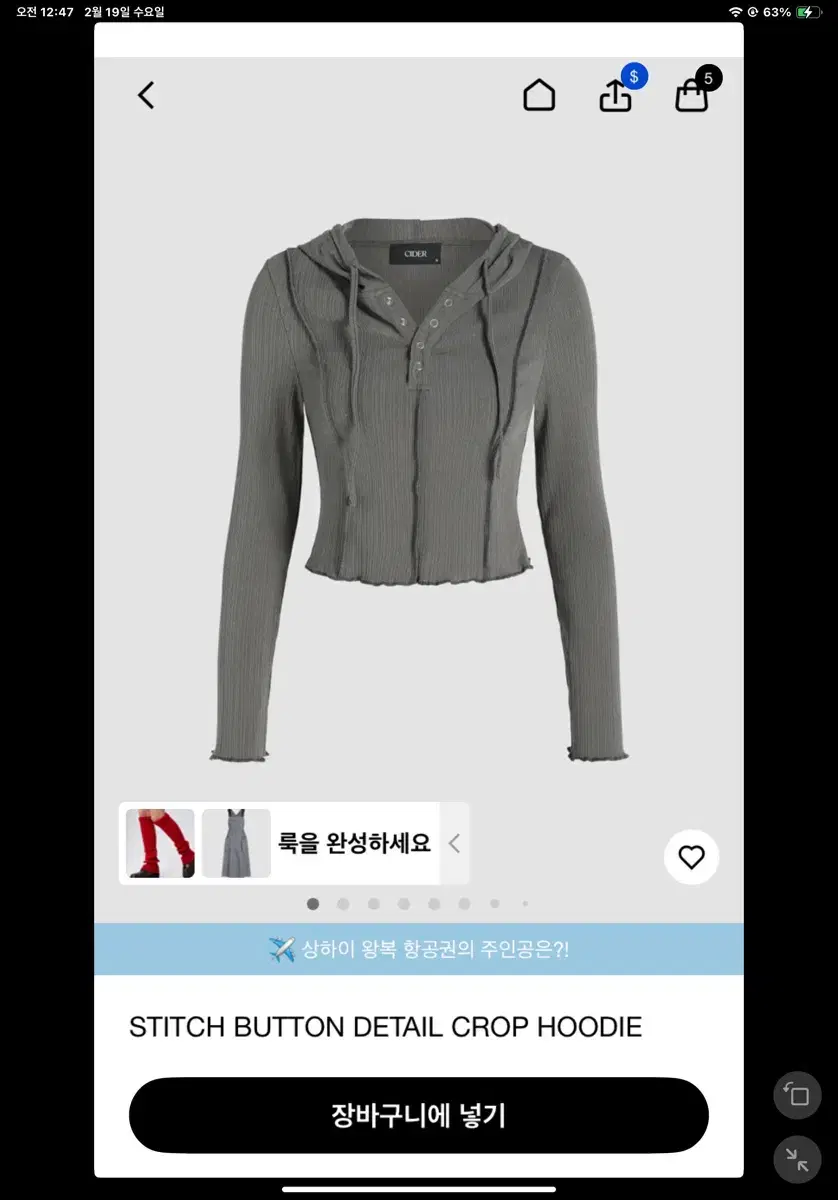Viewport: 838px width, 1200px height.
Task: Select the first carousel pagination dot
Action: (x=313, y=903)
